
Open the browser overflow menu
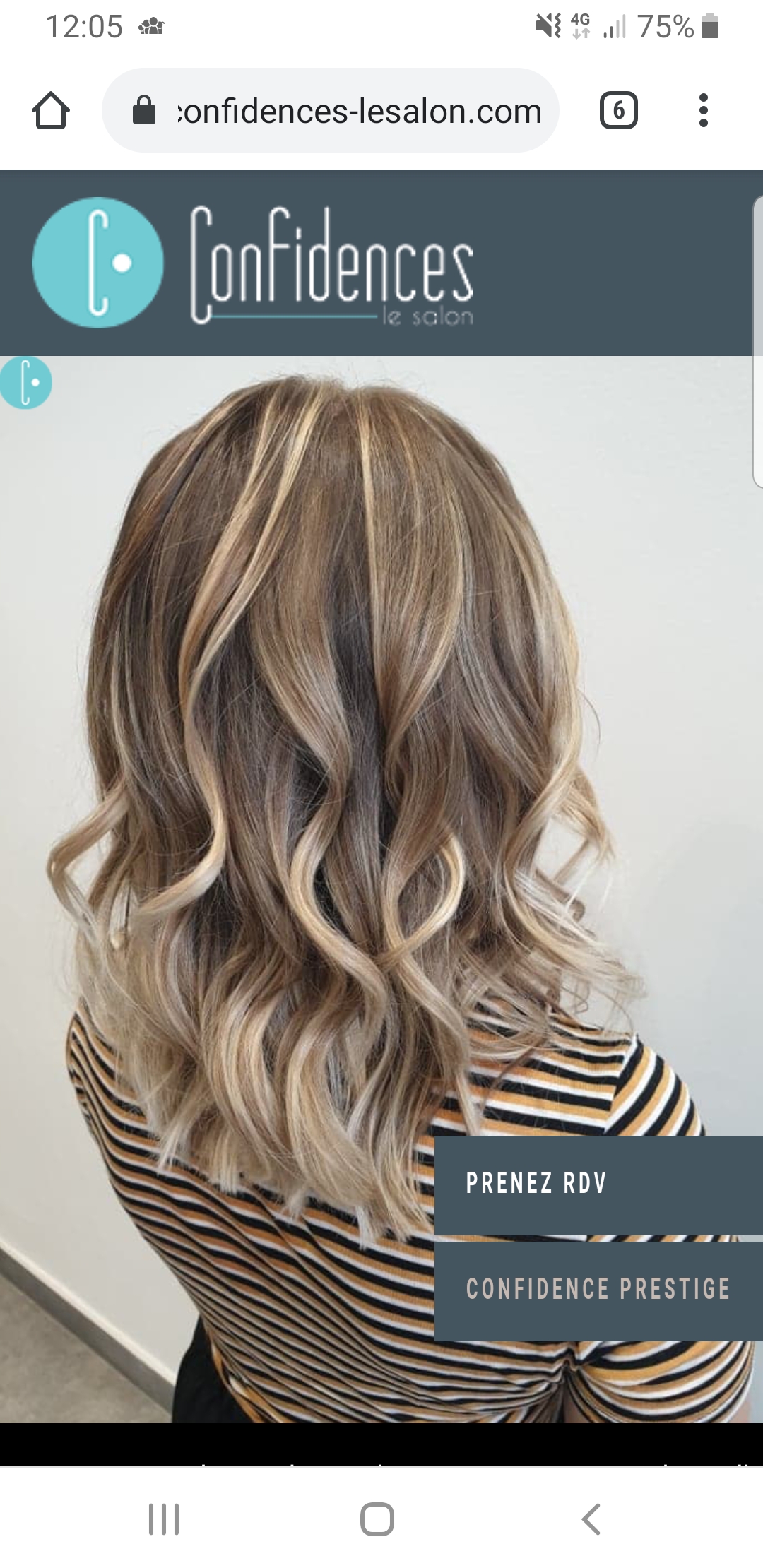point(702,111)
